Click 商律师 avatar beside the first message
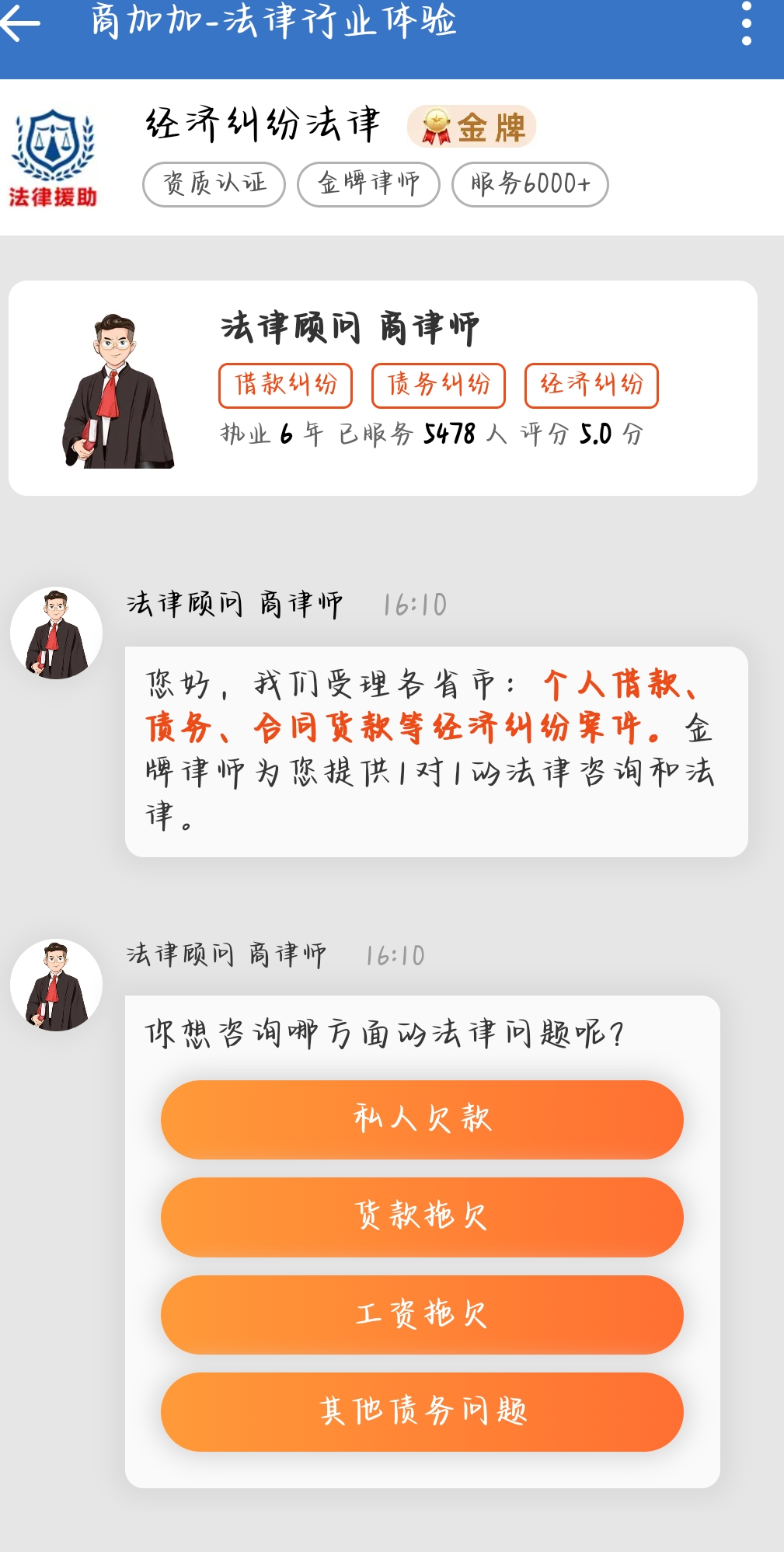Image resolution: width=784 pixels, height=1552 pixels. pos(55,632)
